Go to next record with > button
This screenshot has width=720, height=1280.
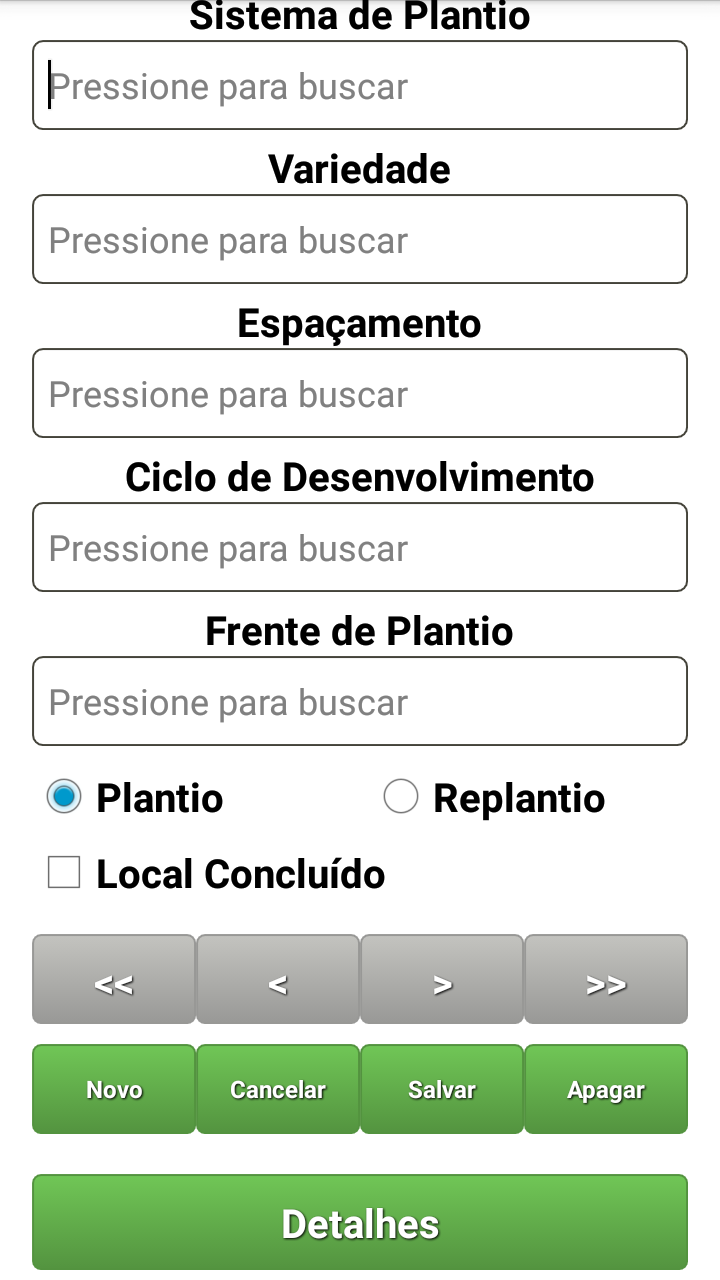[442, 980]
